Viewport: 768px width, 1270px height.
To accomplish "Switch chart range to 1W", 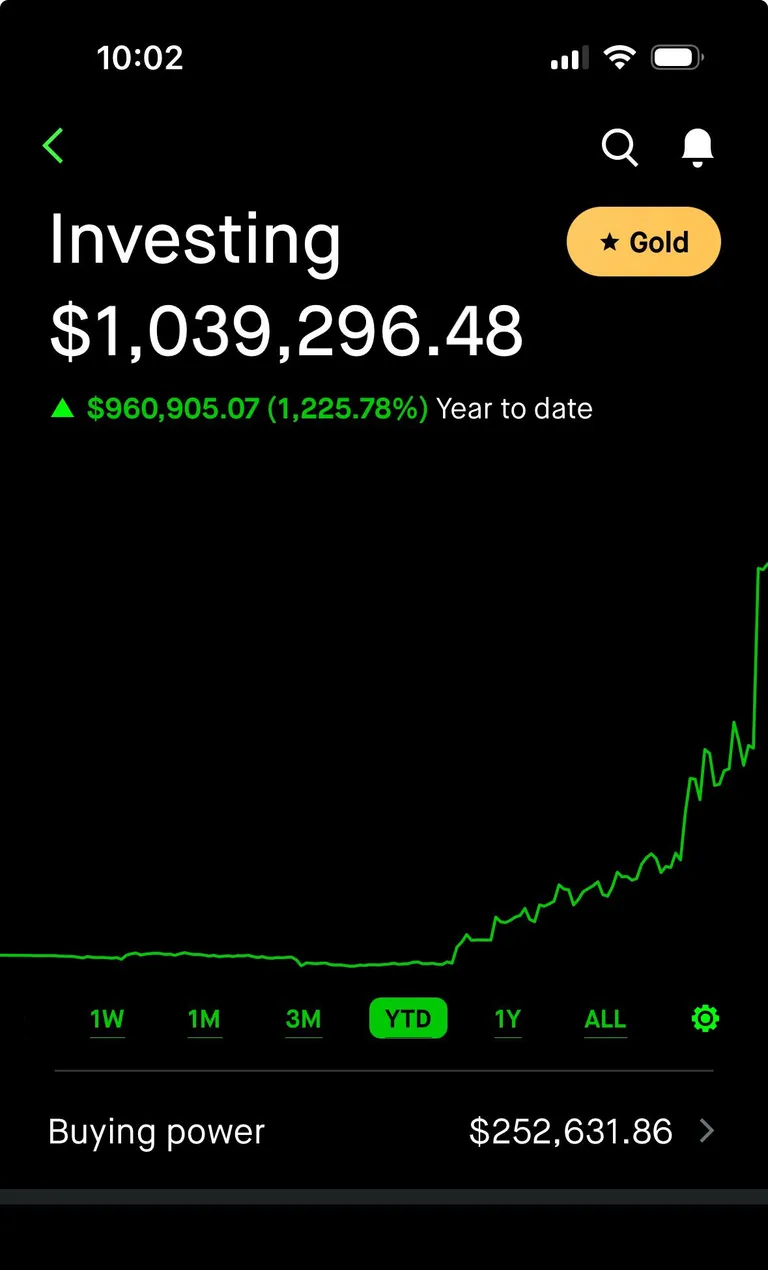I will 107,1019.
